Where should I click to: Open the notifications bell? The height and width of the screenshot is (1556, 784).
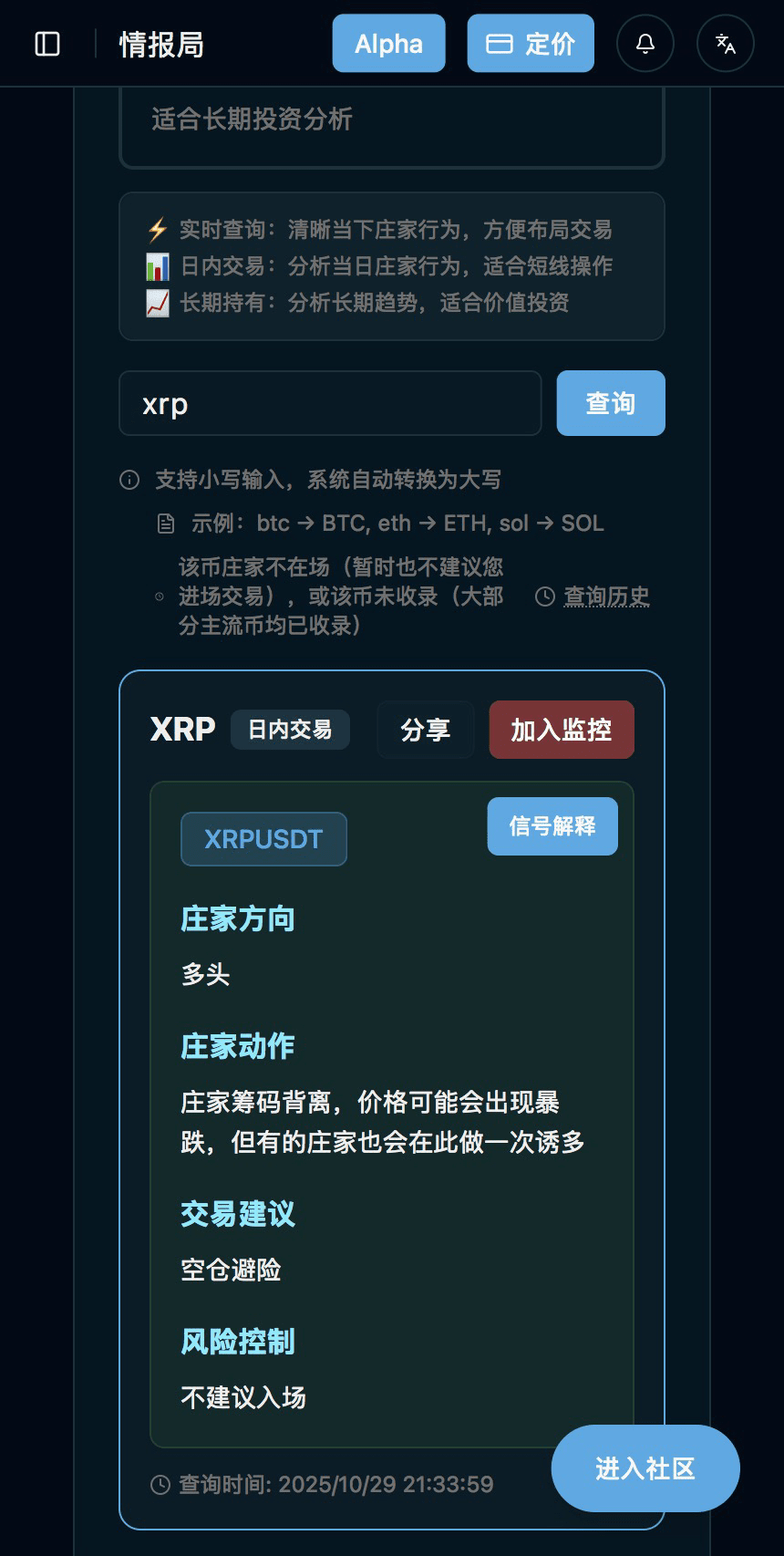coord(645,44)
